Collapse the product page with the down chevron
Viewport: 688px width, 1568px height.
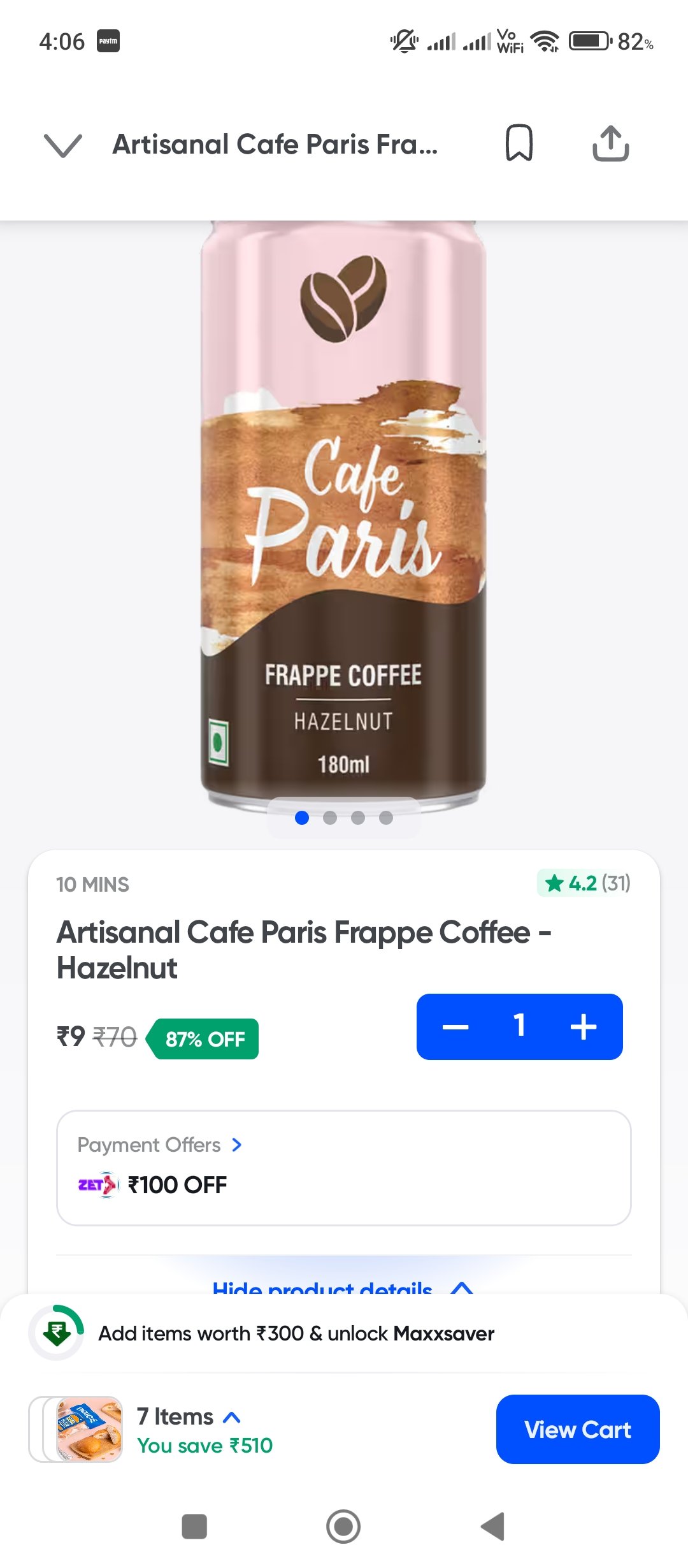click(x=62, y=145)
